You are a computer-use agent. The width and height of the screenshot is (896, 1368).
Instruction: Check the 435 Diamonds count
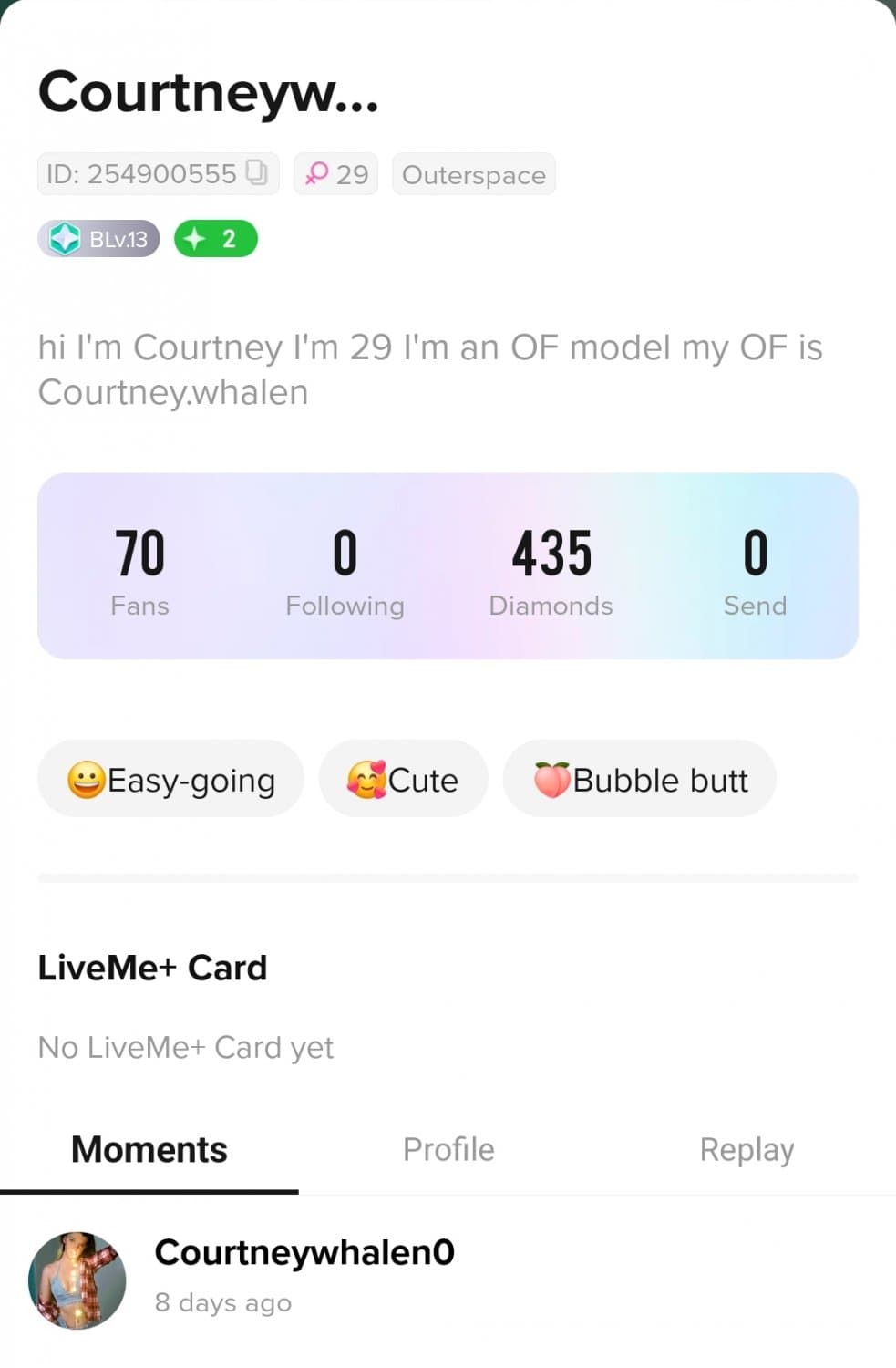(551, 567)
